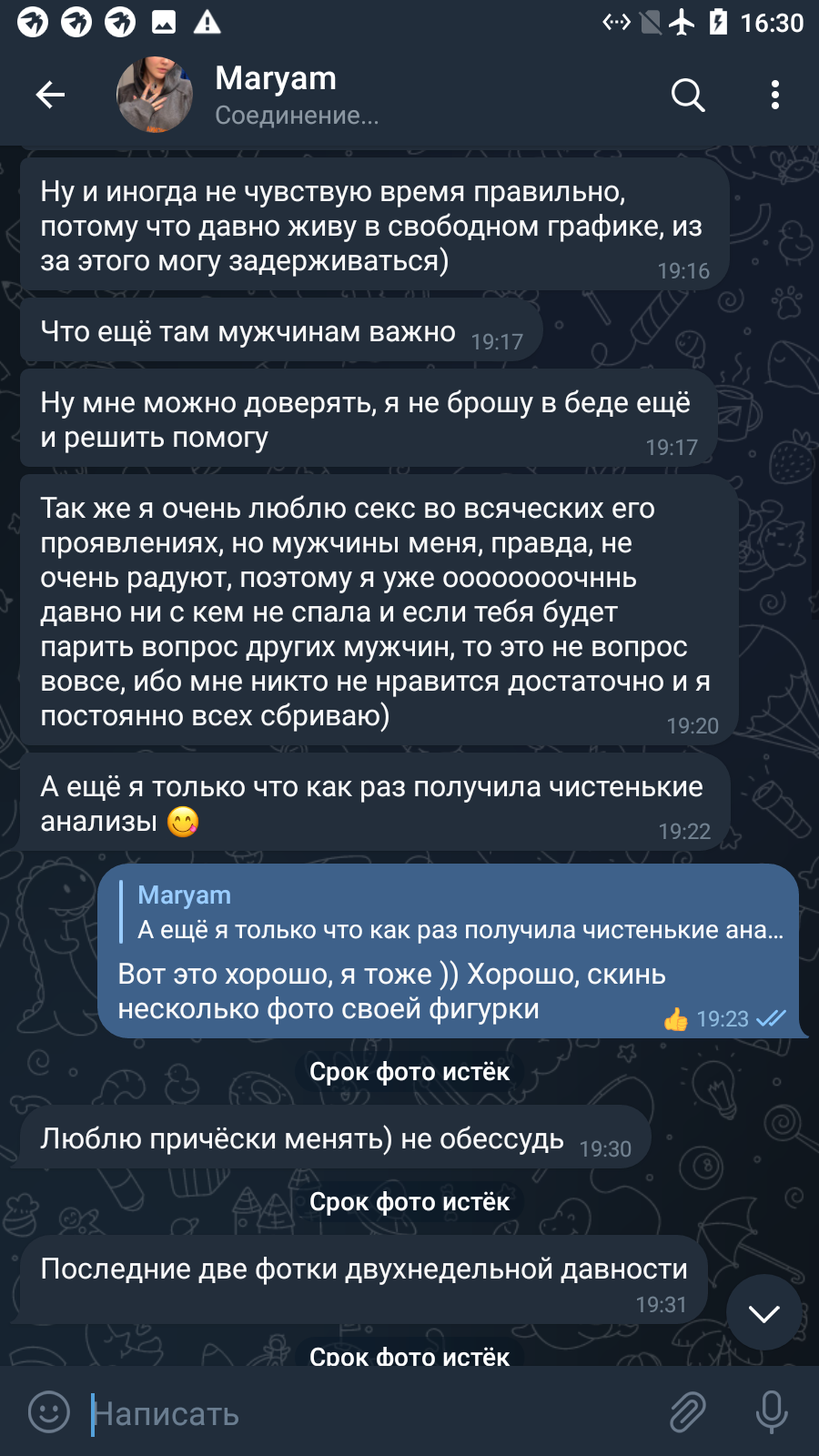Open the expired photo above "Люблю причёски менять"
819x1456 pixels.
click(x=409, y=1072)
